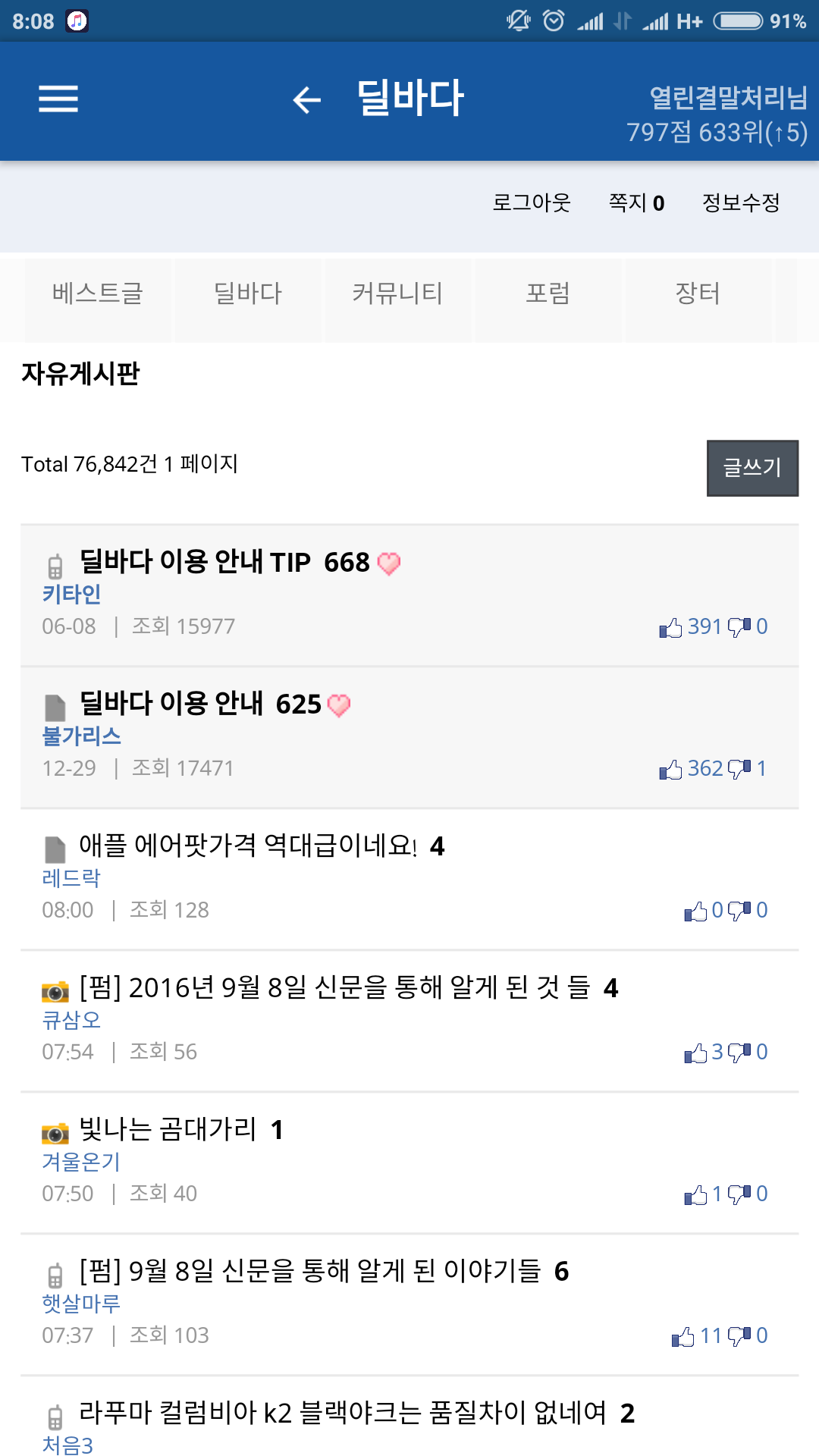Viewport: 819px width, 1456px height.
Task: Switch to the 포럼 tab
Action: pyautogui.click(x=548, y=293)
